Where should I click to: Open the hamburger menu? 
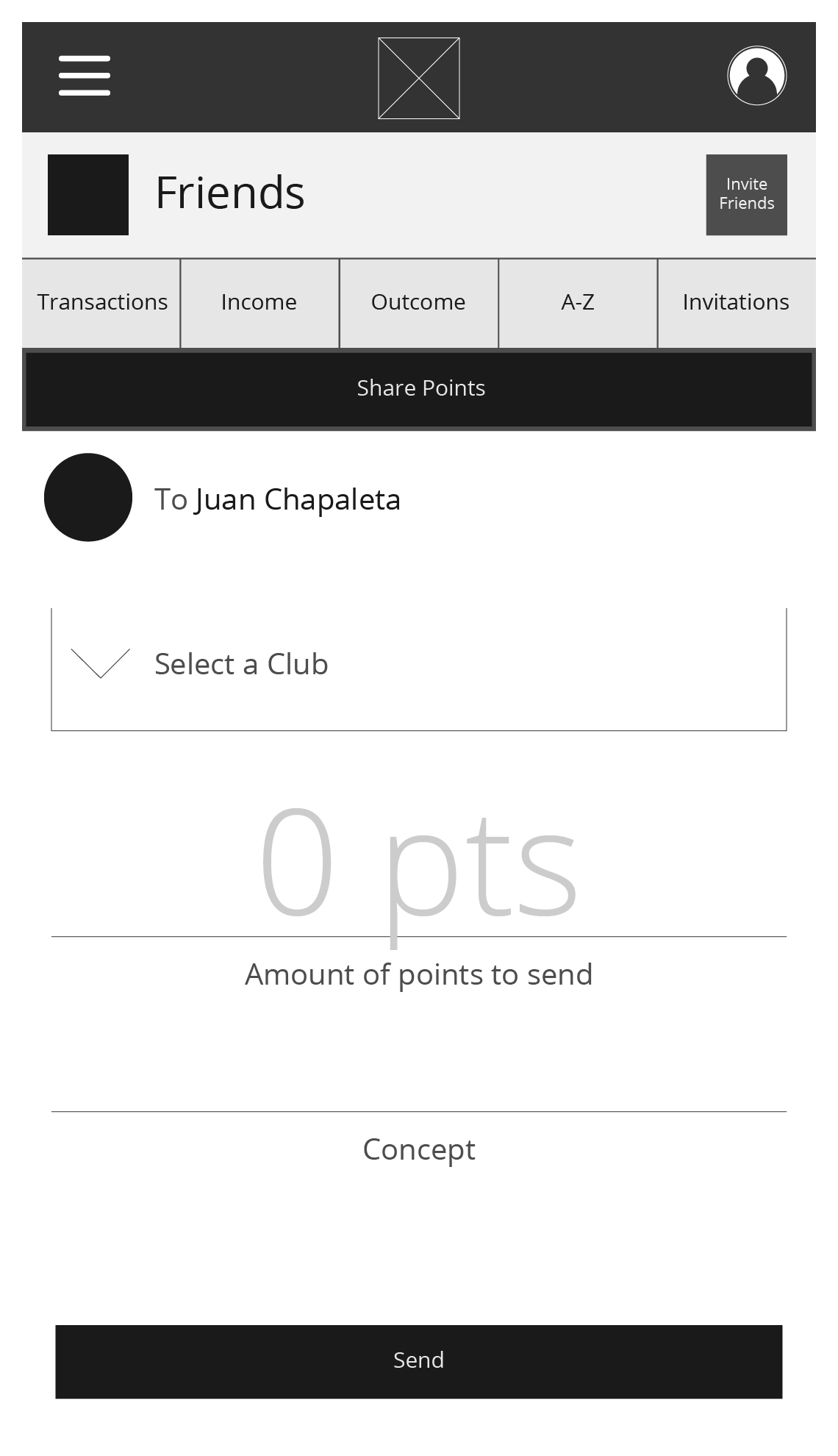tap(85, 76)
